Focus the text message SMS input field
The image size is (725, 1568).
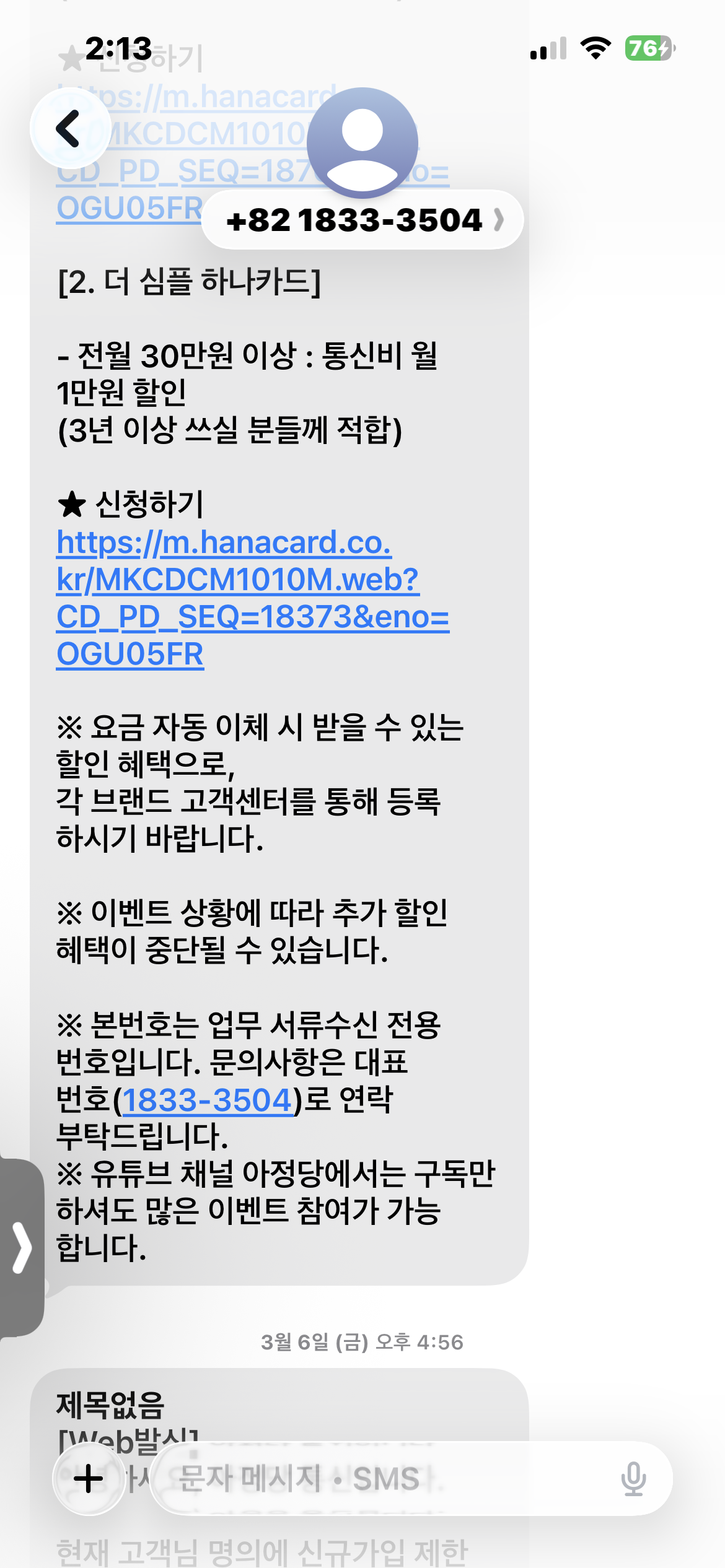tap(372, 1479)
